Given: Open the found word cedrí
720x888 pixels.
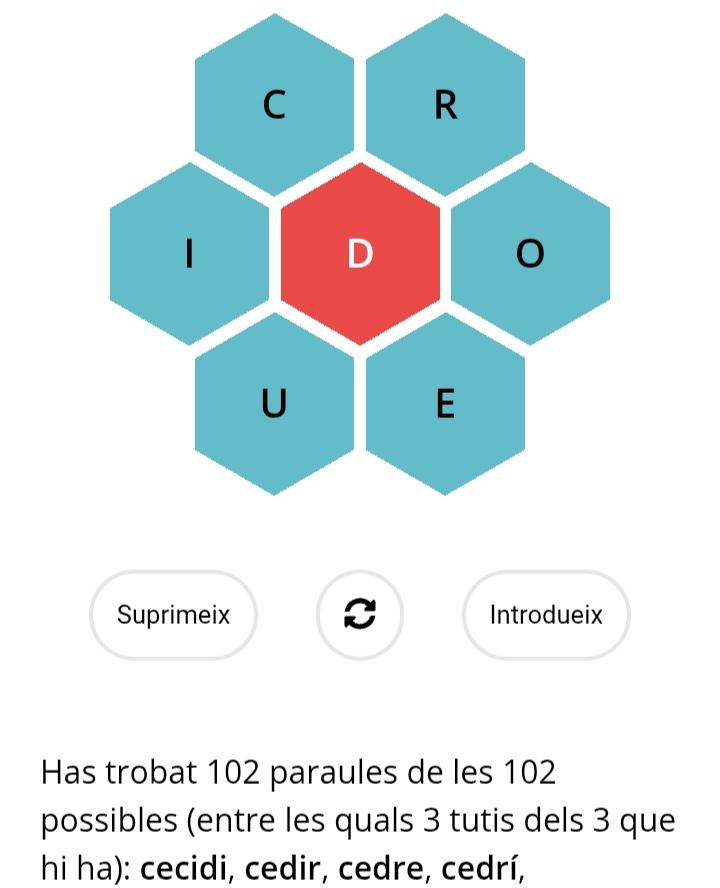Looking at the screenshot, I should tap(481, 868).
